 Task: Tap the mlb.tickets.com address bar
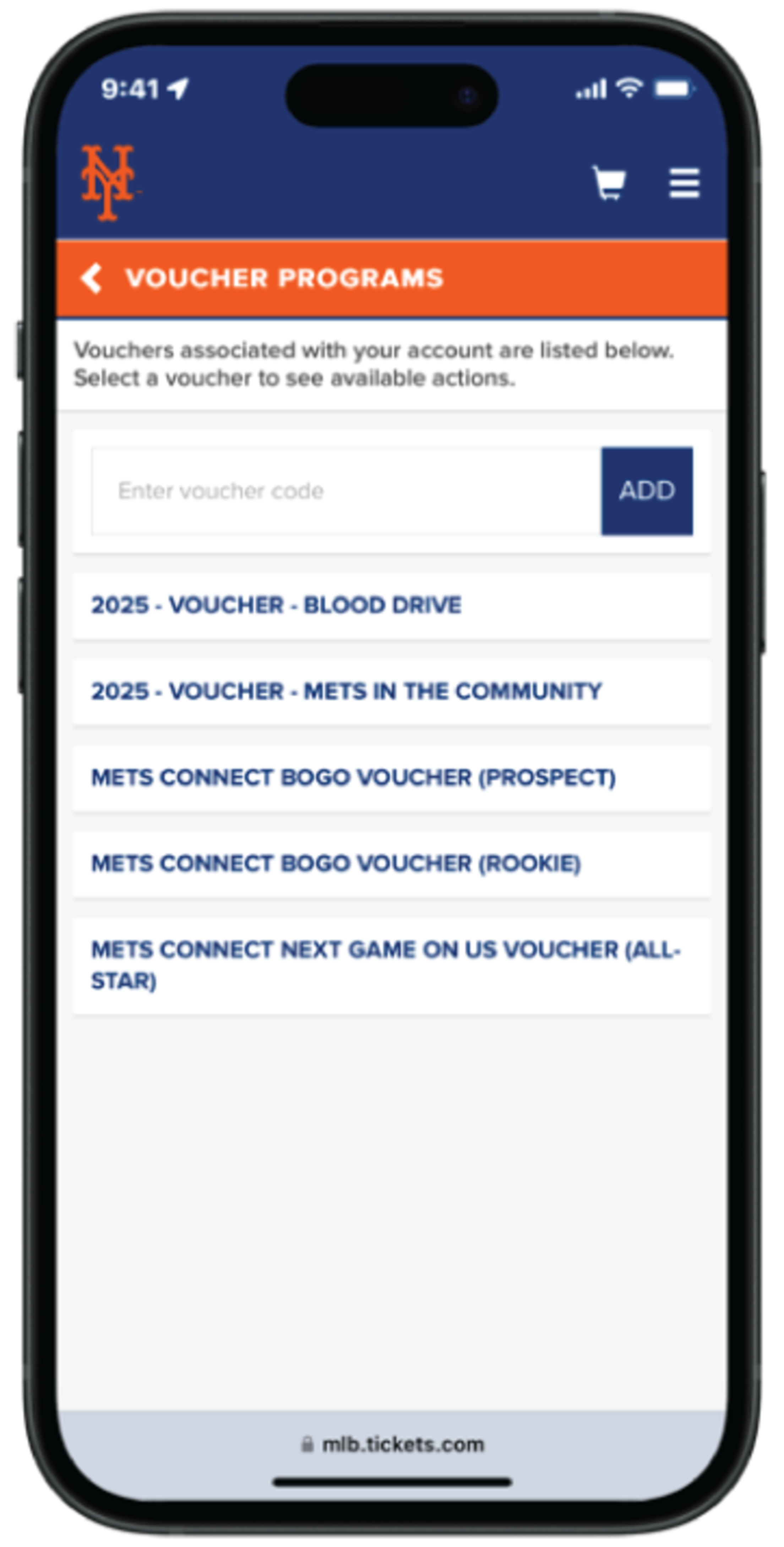[x=393, y=1444]
